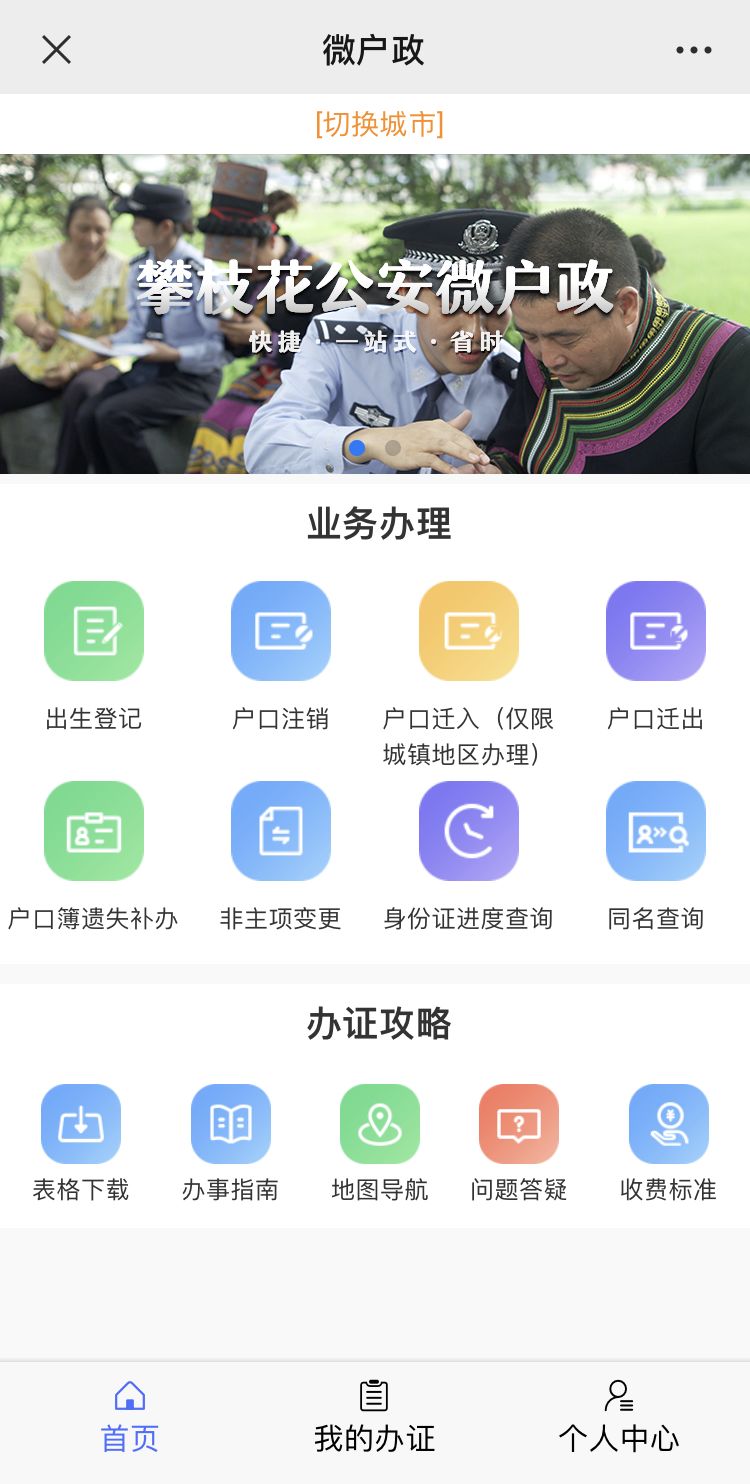The height and width of the screenshot is (1484, 750).
Task: Select the 户口簿遗失补办 replacement icon
Action: pyautogui.click(x=93, y=830)
